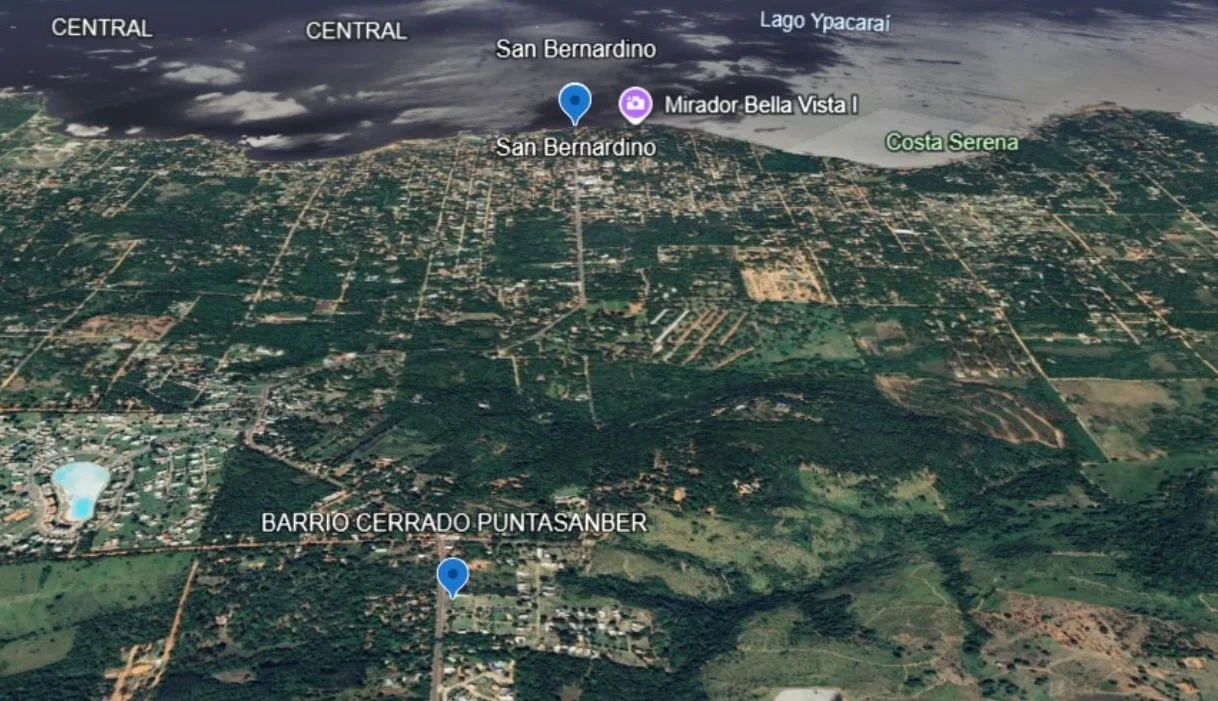Open the Mirador Bella Vista I photo marker
1218x701 pixels.
click(x=635, y=103)
